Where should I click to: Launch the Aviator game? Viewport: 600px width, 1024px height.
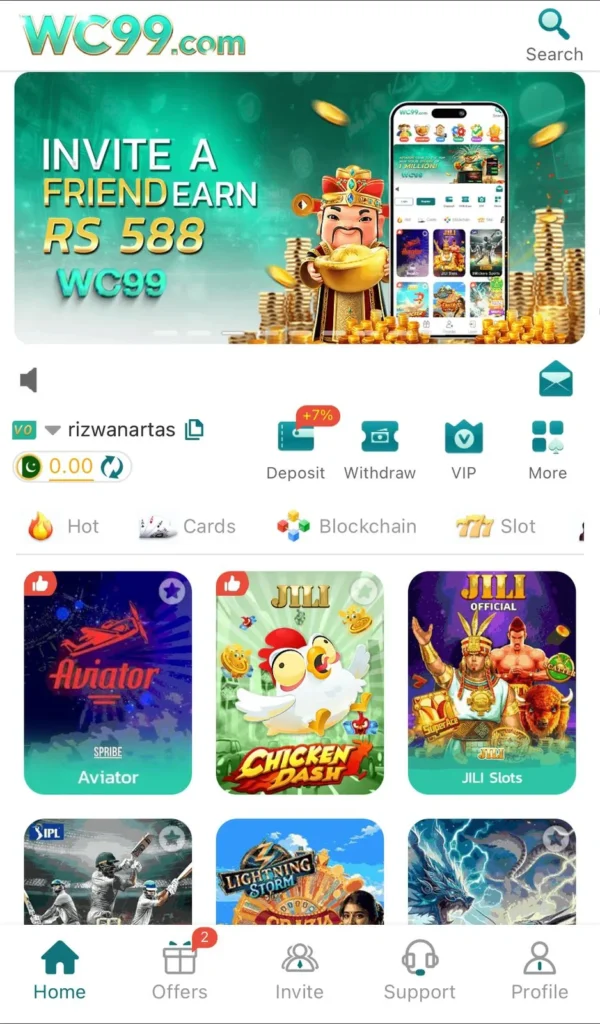(x=108, y=682)
